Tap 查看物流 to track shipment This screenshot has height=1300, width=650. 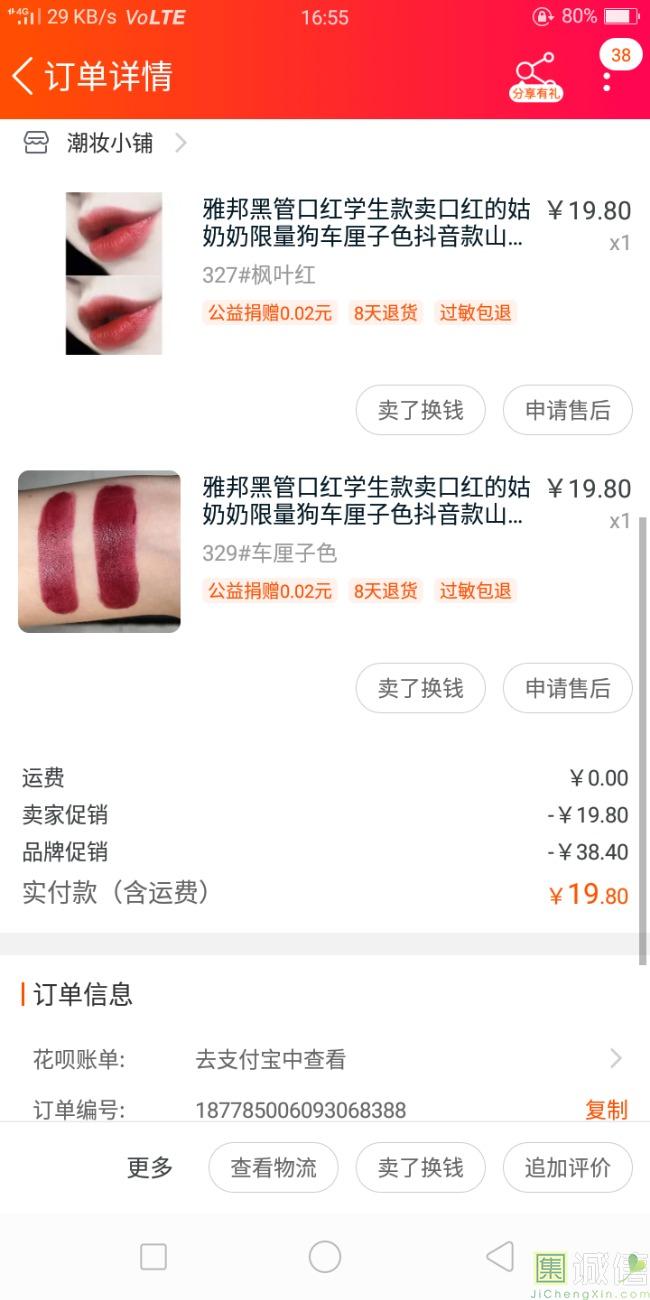pyautogui.click(x=273, y=1167)
